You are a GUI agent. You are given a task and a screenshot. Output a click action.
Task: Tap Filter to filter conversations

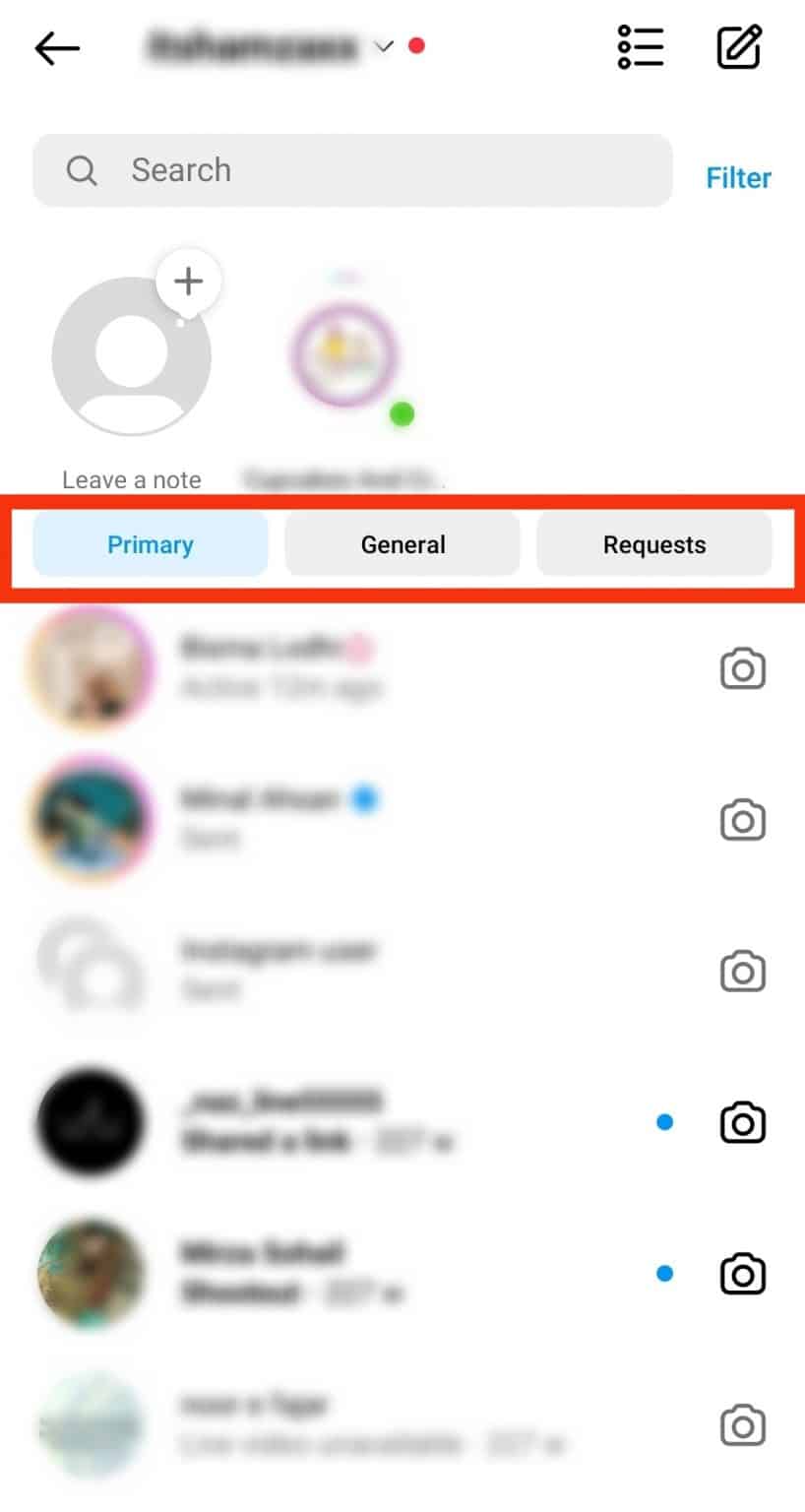[738, 177]
